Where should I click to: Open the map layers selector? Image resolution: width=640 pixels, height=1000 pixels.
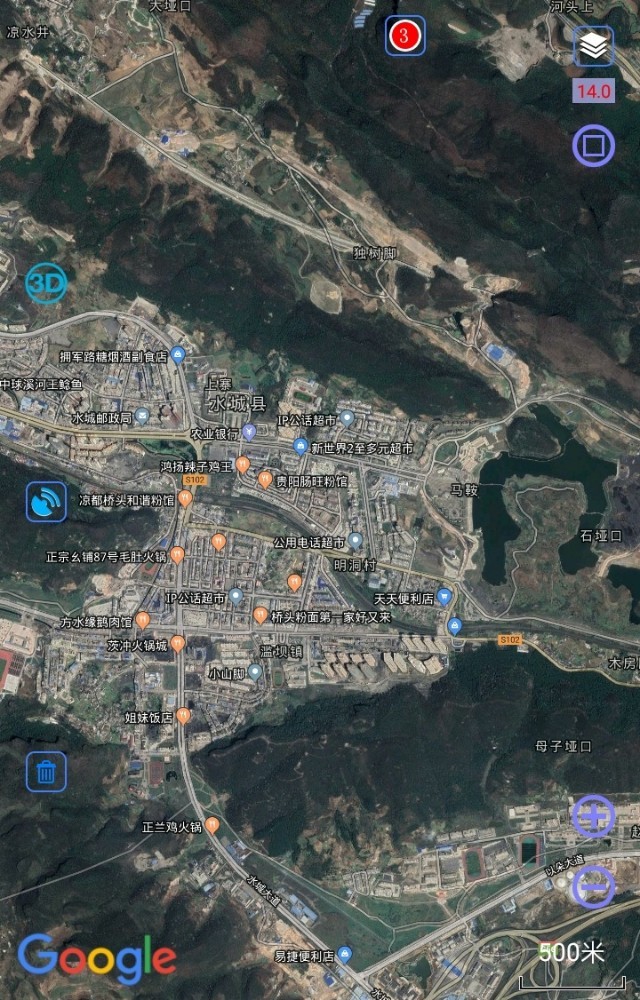click(x=593, y=46)
